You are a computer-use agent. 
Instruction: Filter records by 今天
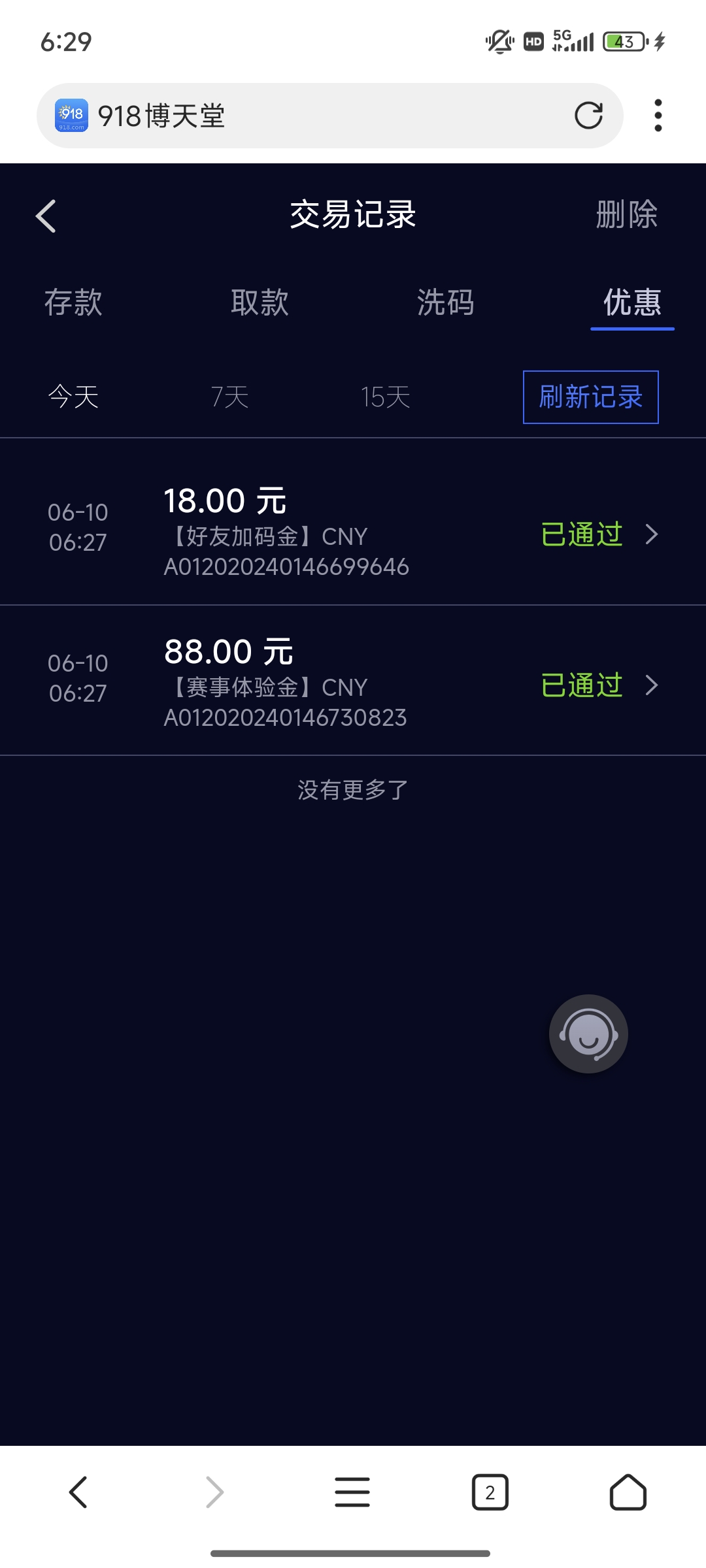pyautogui.click(x=73, y=397)
